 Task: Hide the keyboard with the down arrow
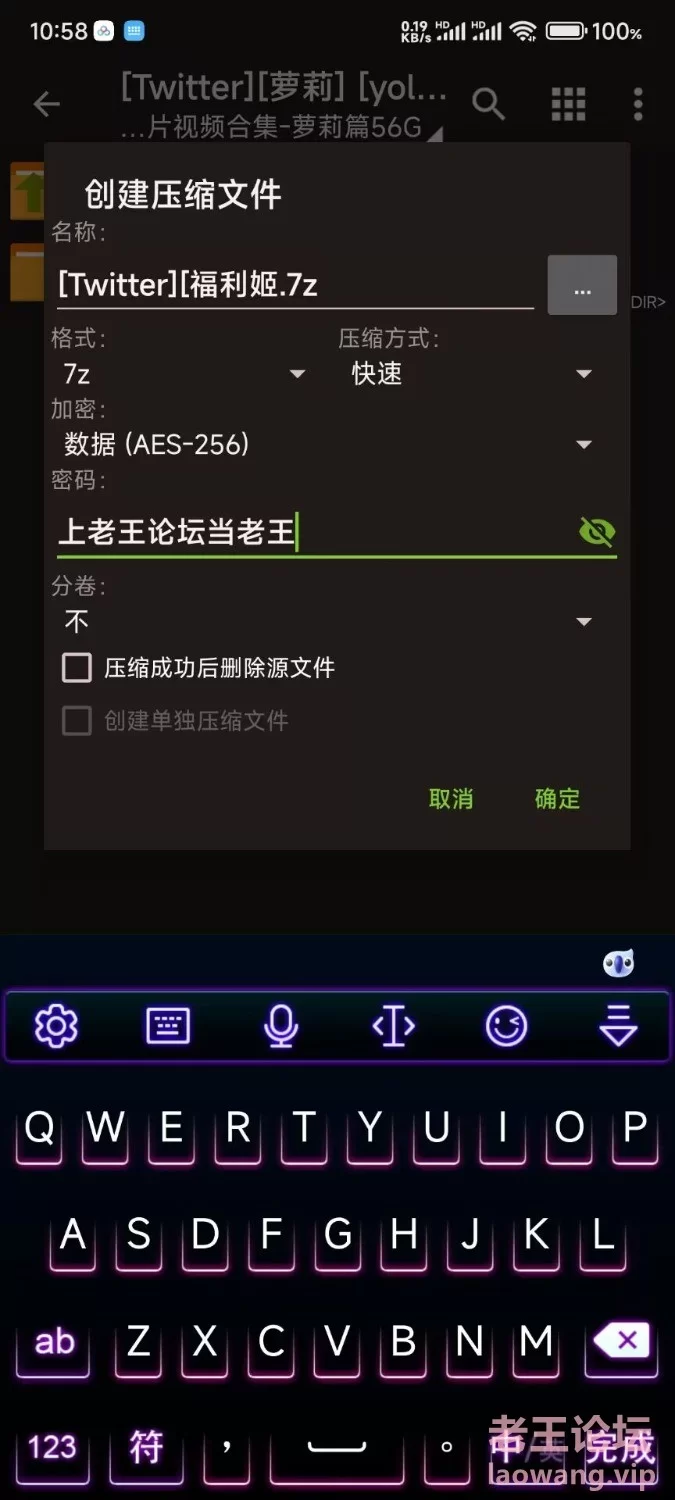pyautogui.click(x=618, y=1026)
